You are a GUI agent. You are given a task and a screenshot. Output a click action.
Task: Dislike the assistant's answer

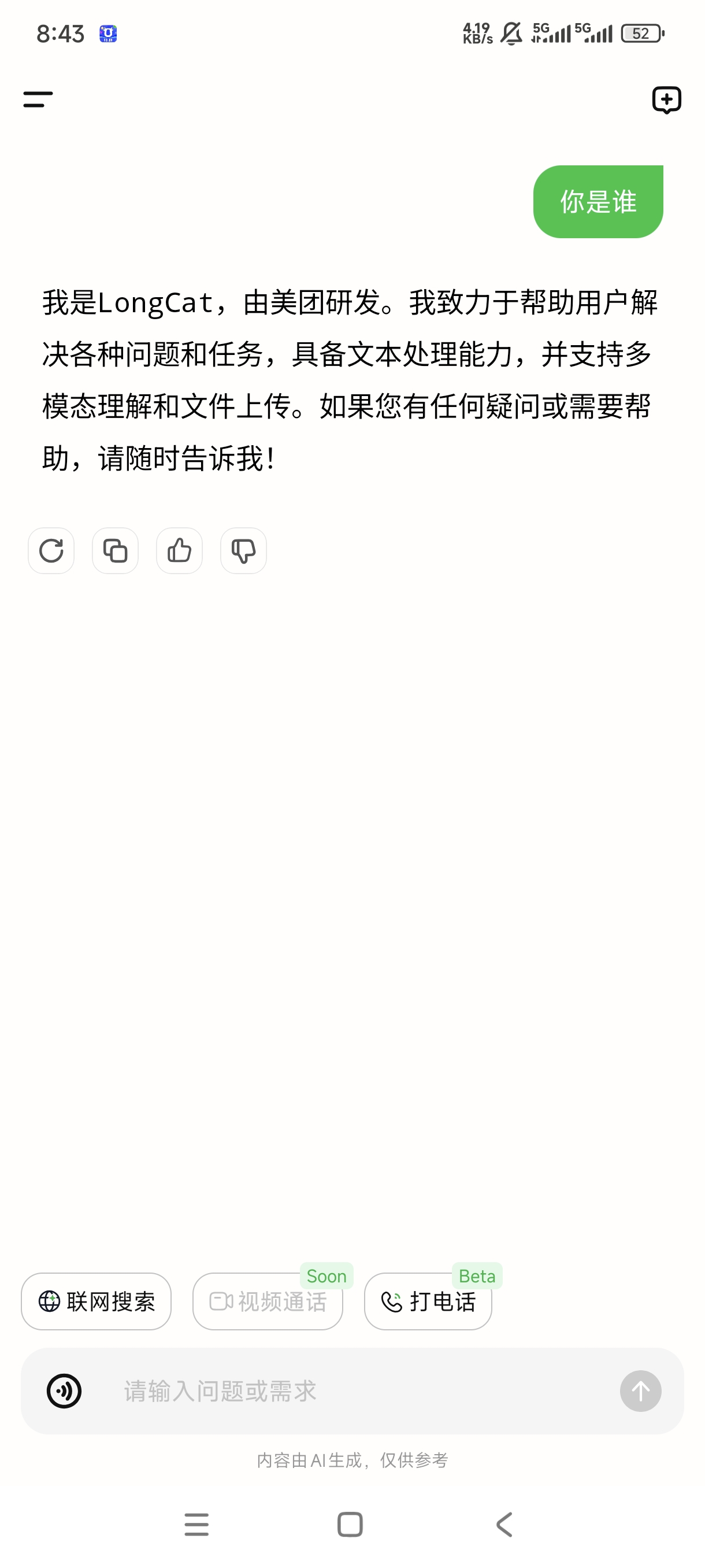[x=243, y=551]
